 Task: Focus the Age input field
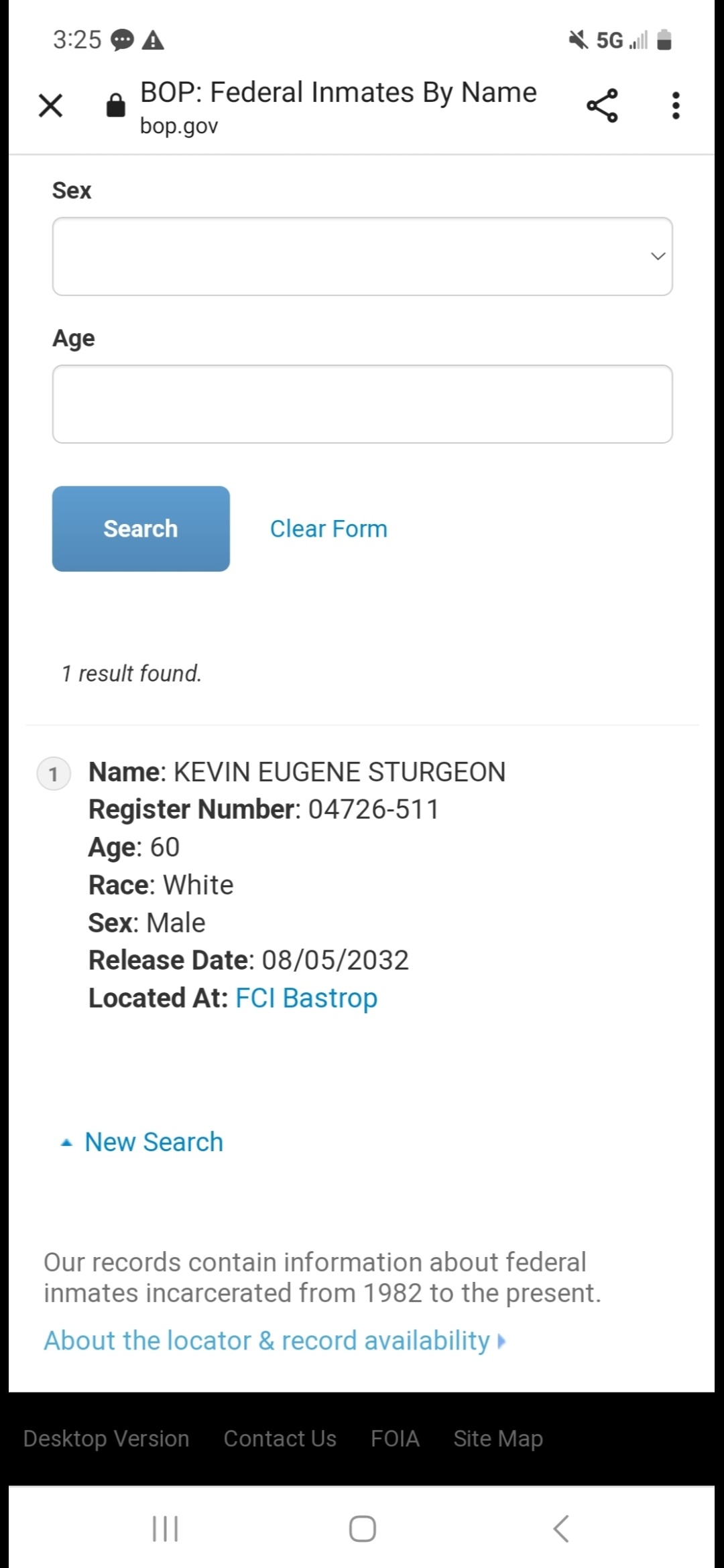coord(363,404)
